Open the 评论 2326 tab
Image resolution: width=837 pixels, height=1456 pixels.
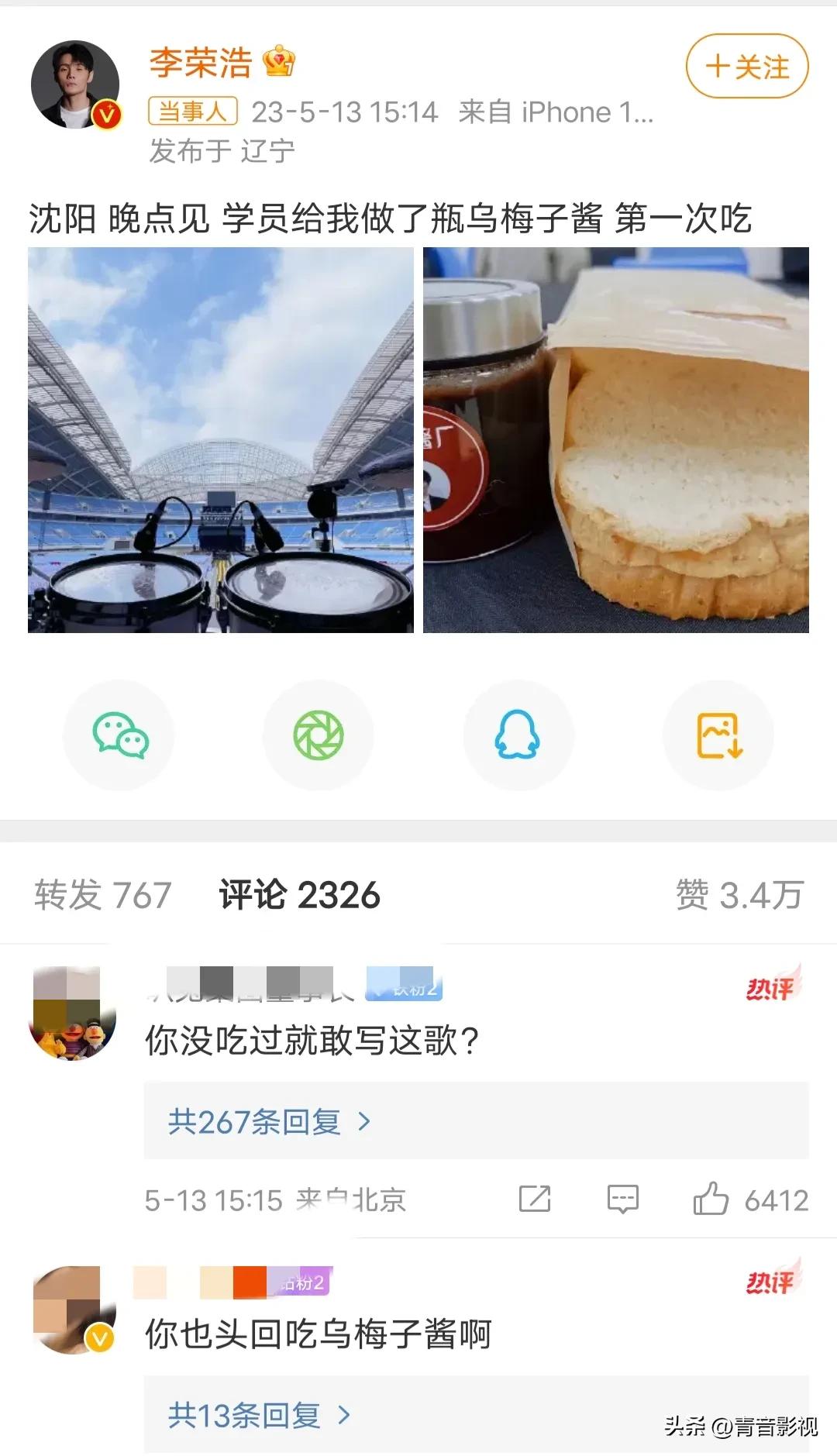(299, 895)
